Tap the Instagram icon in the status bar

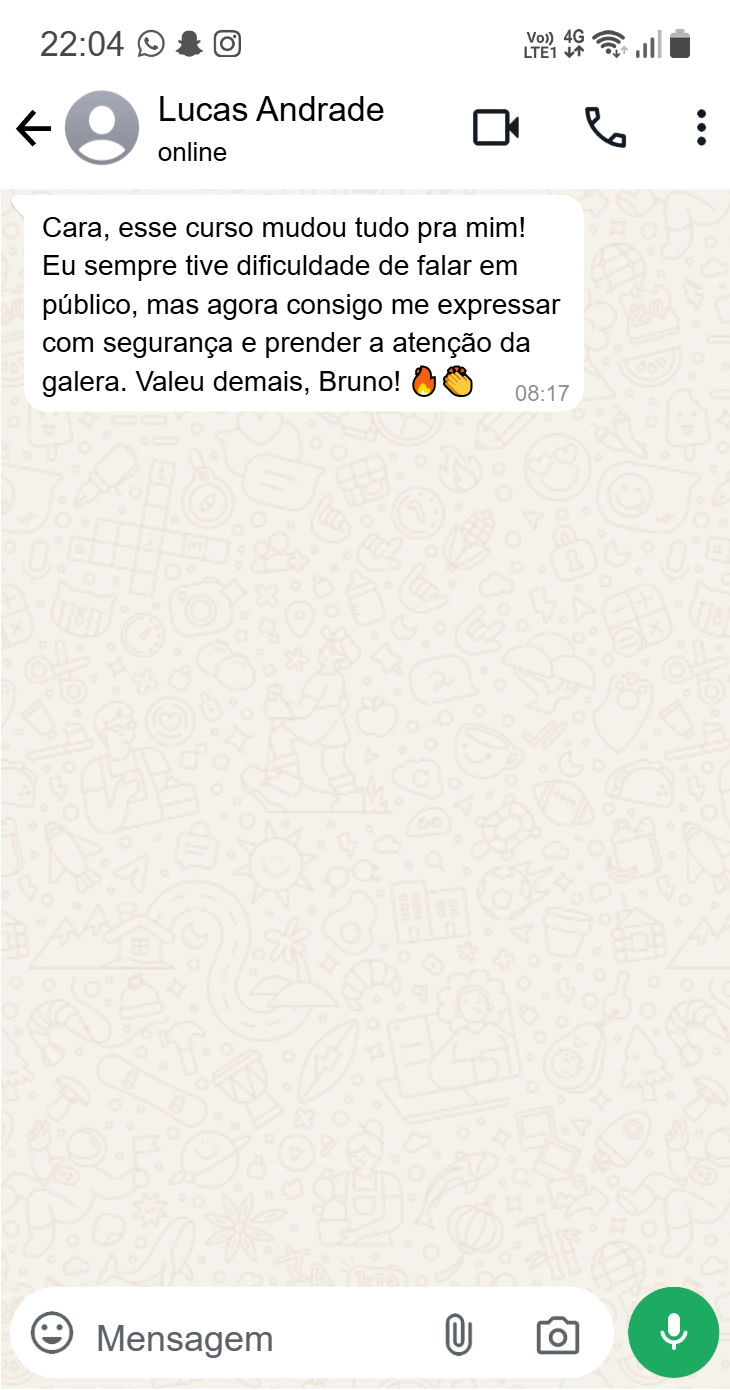227,43
